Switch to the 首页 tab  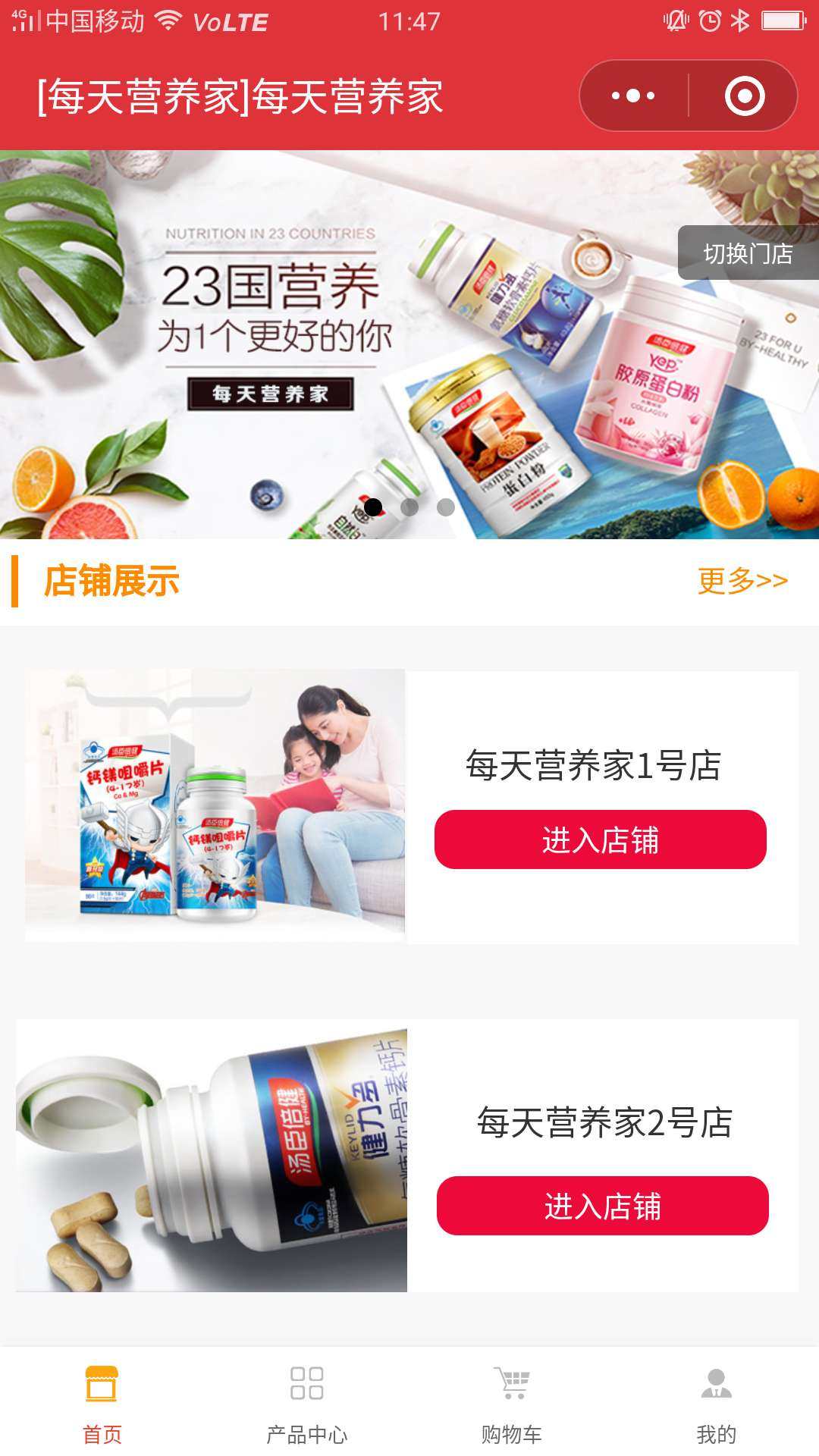click(x=102, y=1403)
